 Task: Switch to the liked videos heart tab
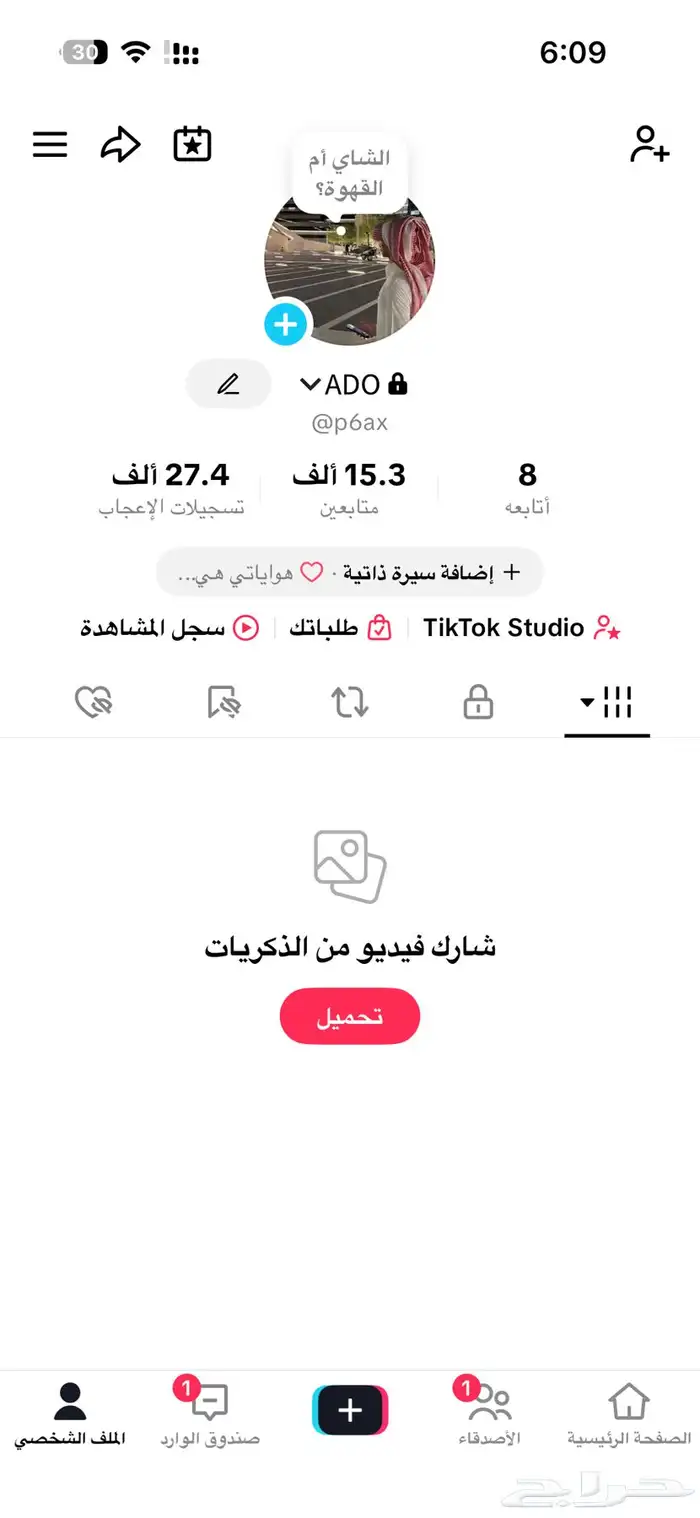coord(94,703)
